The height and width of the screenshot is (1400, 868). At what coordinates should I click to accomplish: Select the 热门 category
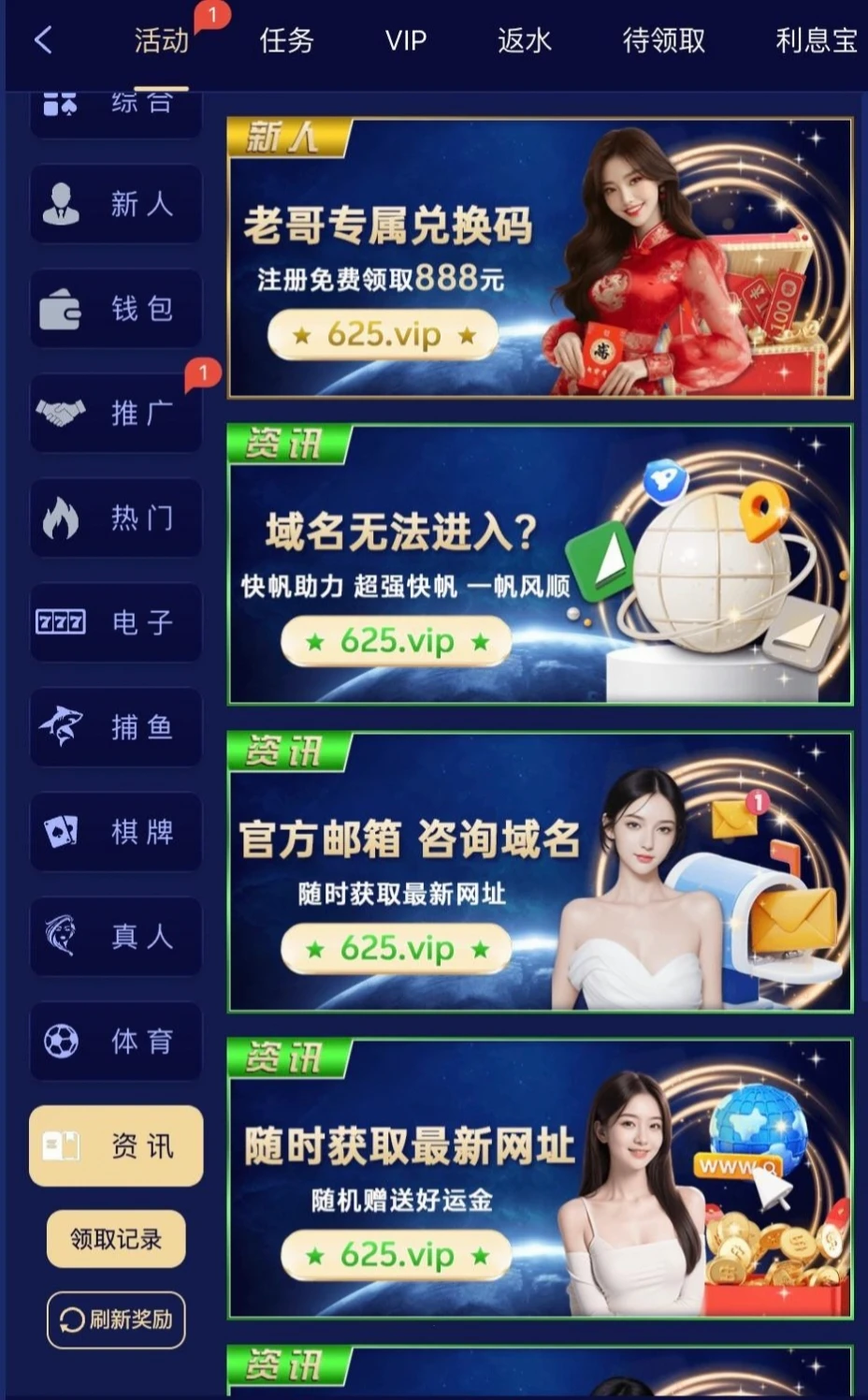116,518
